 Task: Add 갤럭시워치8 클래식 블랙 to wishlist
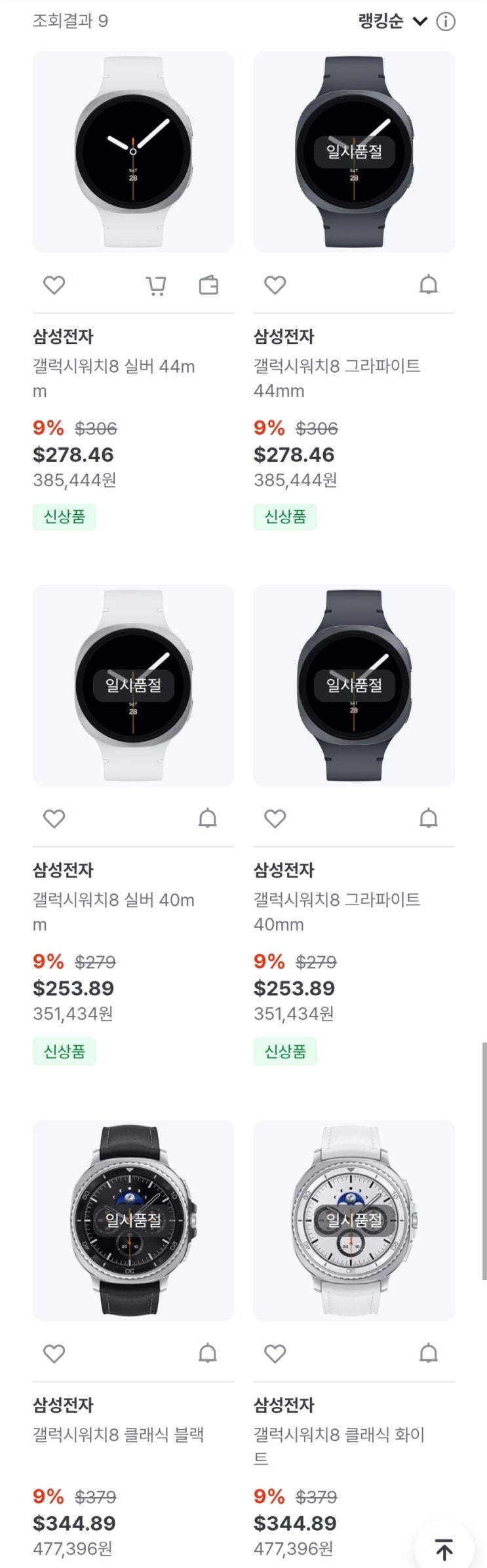[x=54, y=1353]
